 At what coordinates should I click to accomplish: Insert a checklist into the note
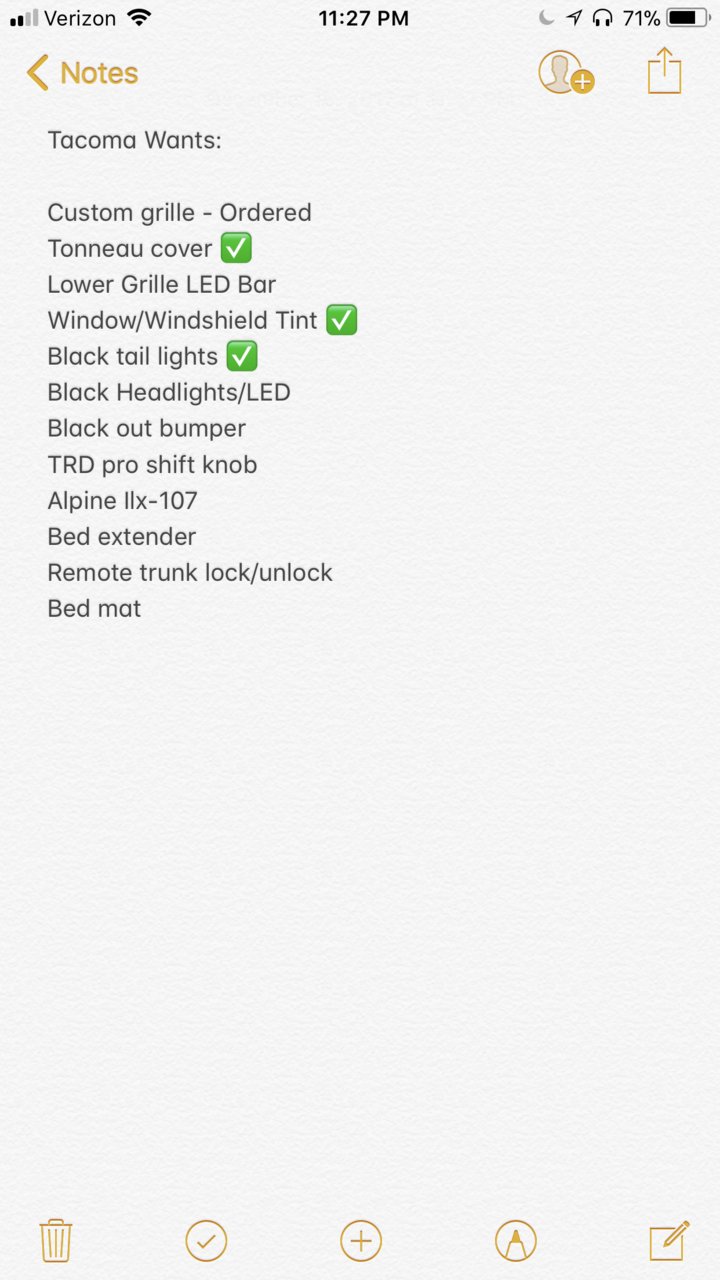pos(206,1241)
